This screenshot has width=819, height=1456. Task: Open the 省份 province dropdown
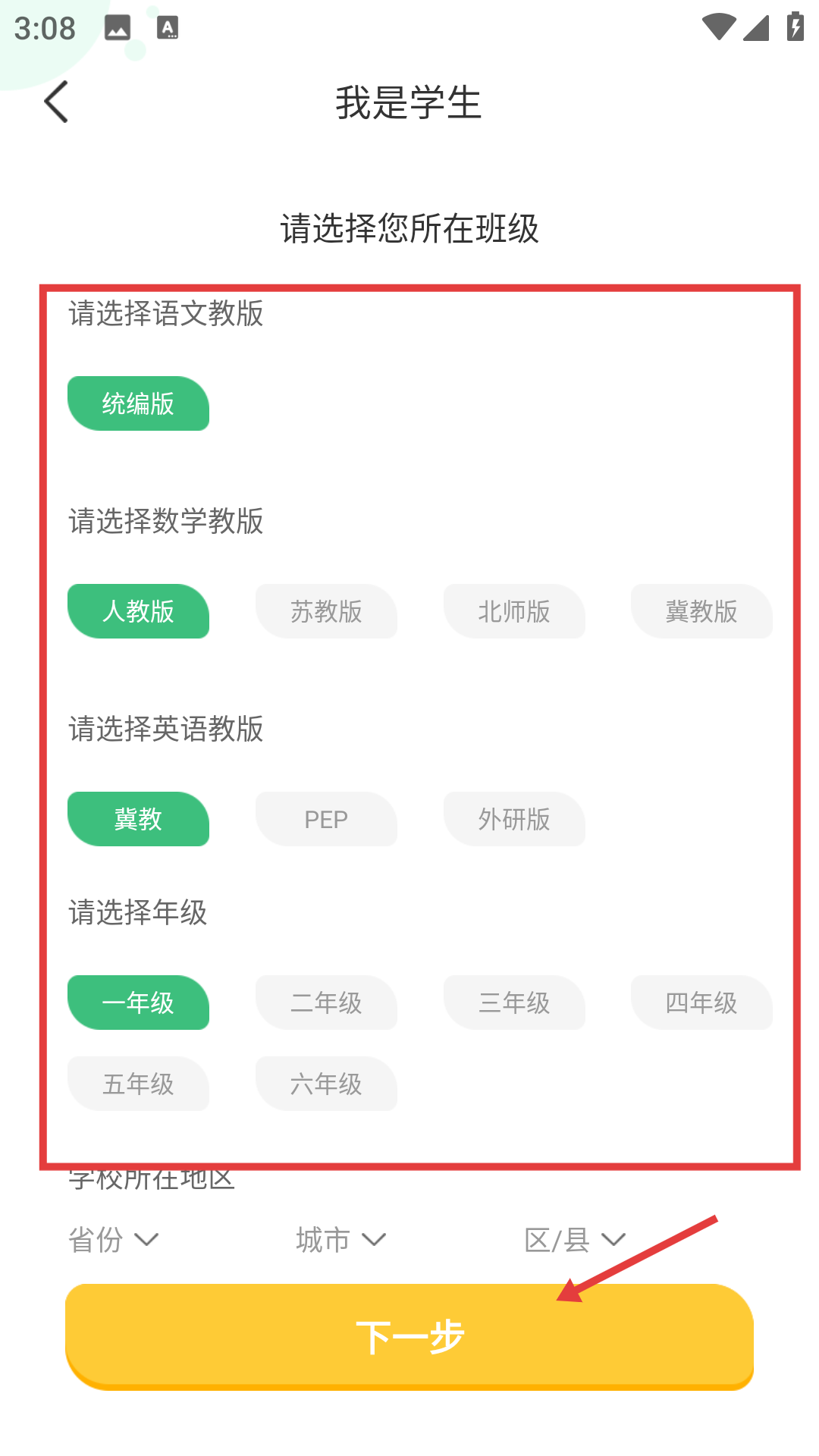pos(114,1240)
